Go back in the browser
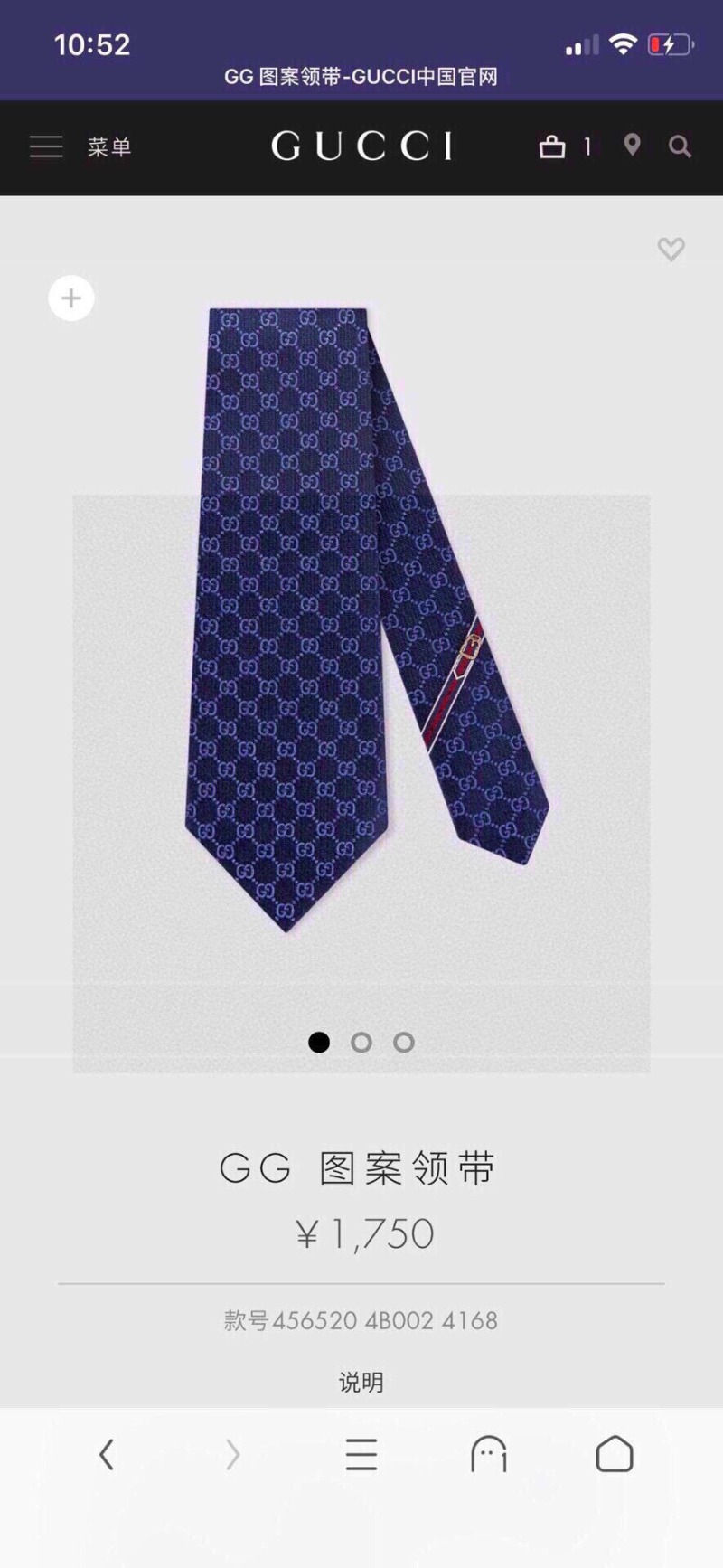Viewport: 723px width, 1568px height. [x=107, y=1455]
